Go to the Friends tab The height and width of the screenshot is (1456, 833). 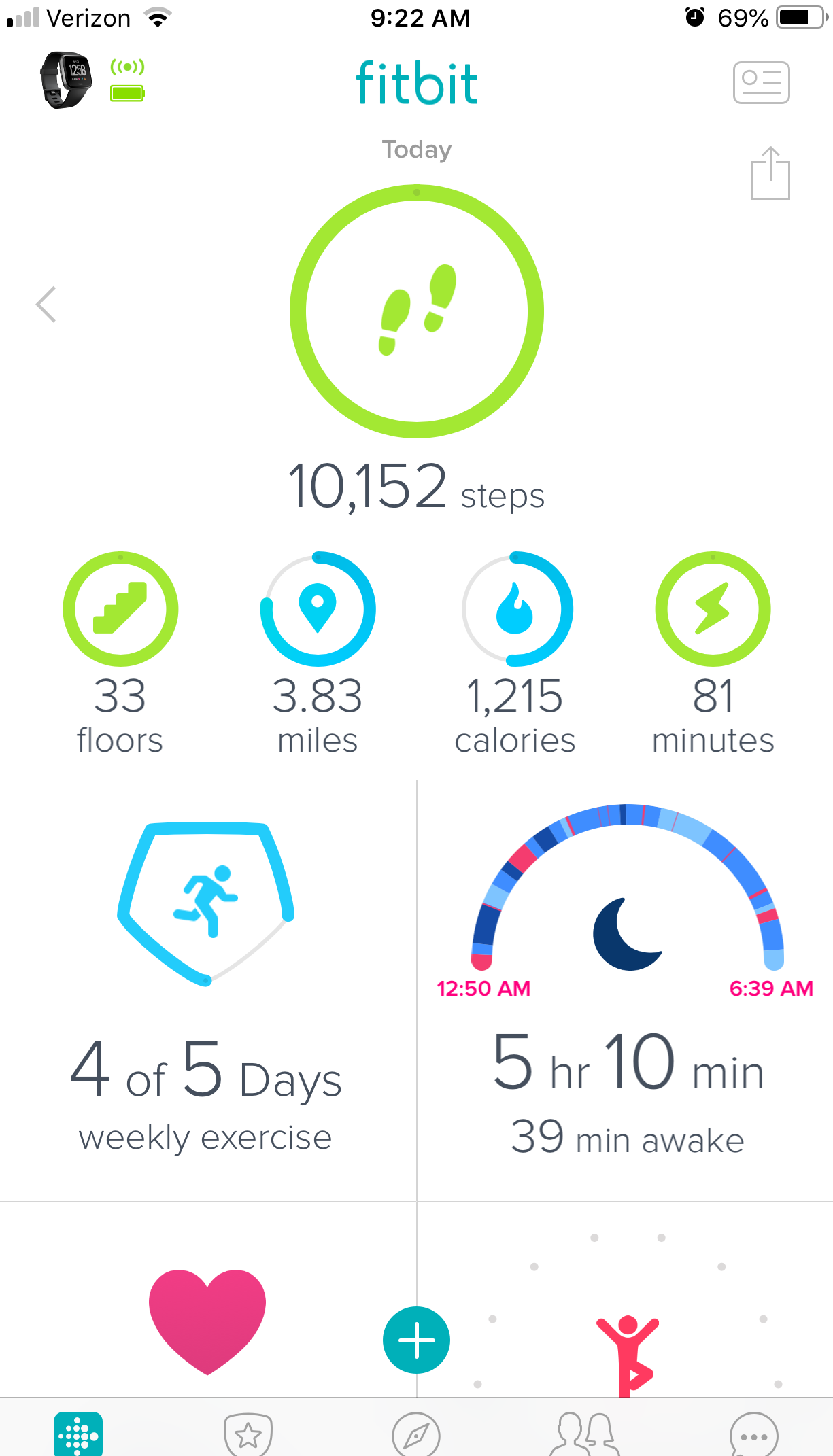click(x=585, y=1434)
